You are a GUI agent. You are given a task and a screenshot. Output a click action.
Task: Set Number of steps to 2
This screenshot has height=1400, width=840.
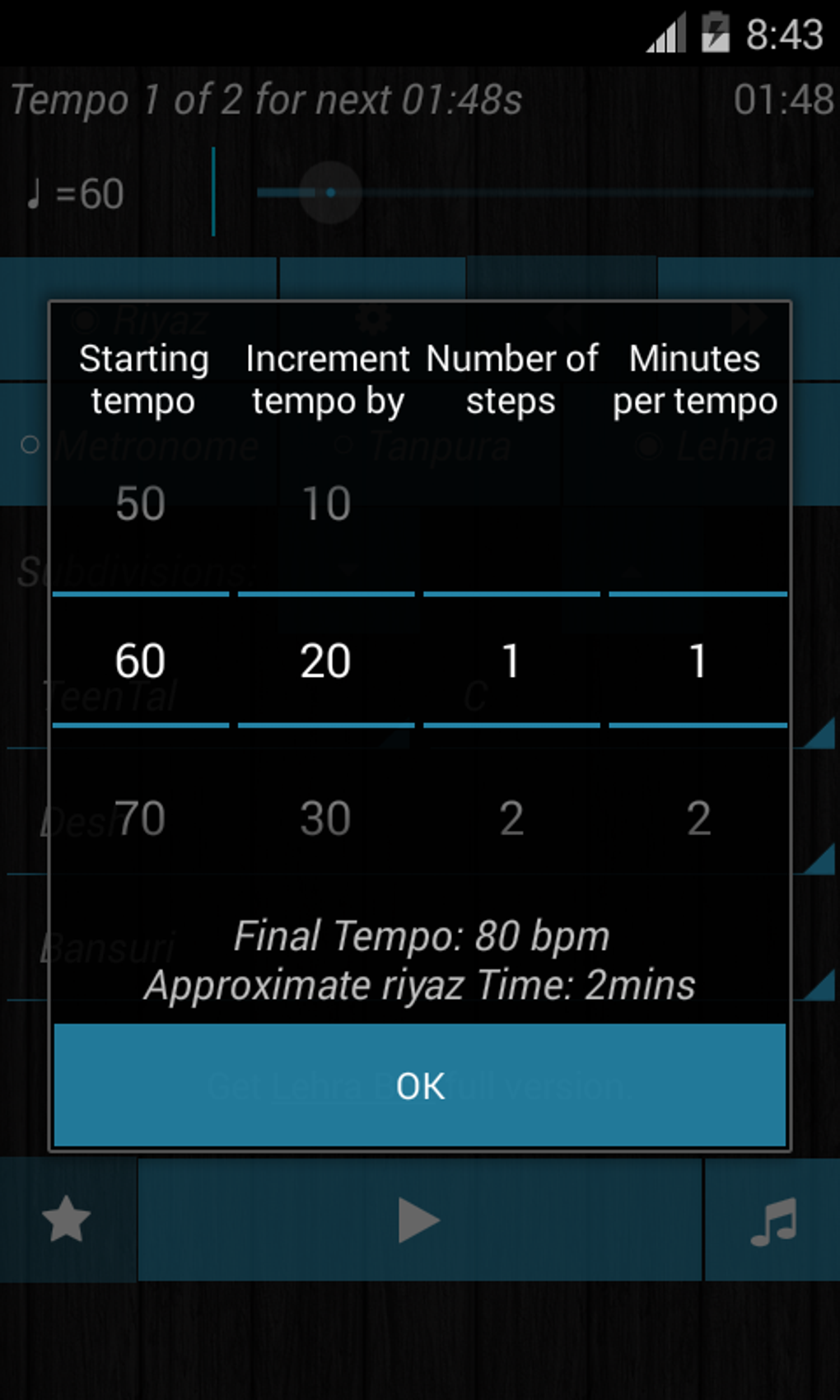coord(512,818)
